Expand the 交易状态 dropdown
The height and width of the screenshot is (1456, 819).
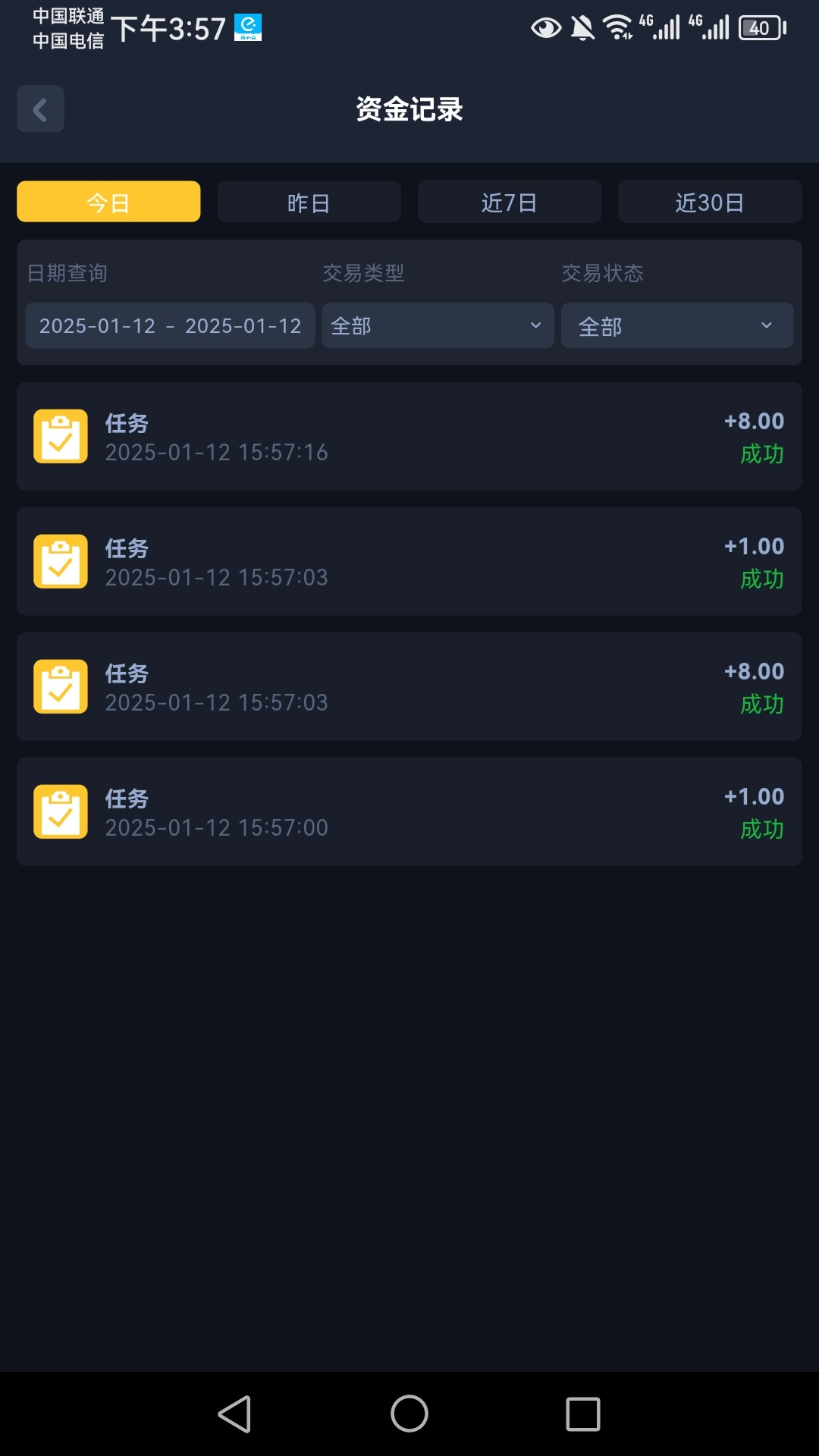(x=677, y=325)
